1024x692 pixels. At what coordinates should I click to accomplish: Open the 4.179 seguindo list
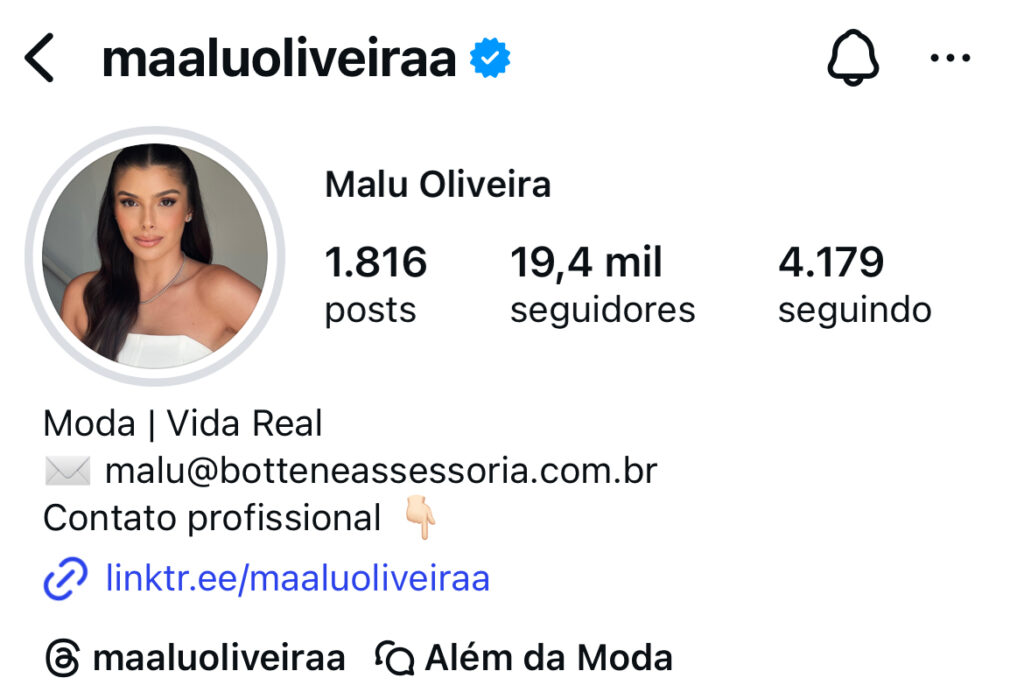854,285
